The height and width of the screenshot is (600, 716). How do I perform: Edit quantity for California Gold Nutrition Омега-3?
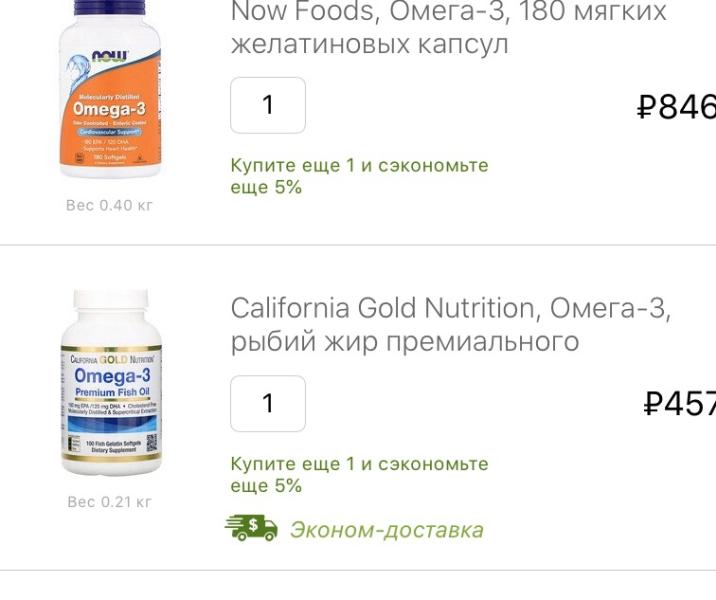(x=268, y=403)
